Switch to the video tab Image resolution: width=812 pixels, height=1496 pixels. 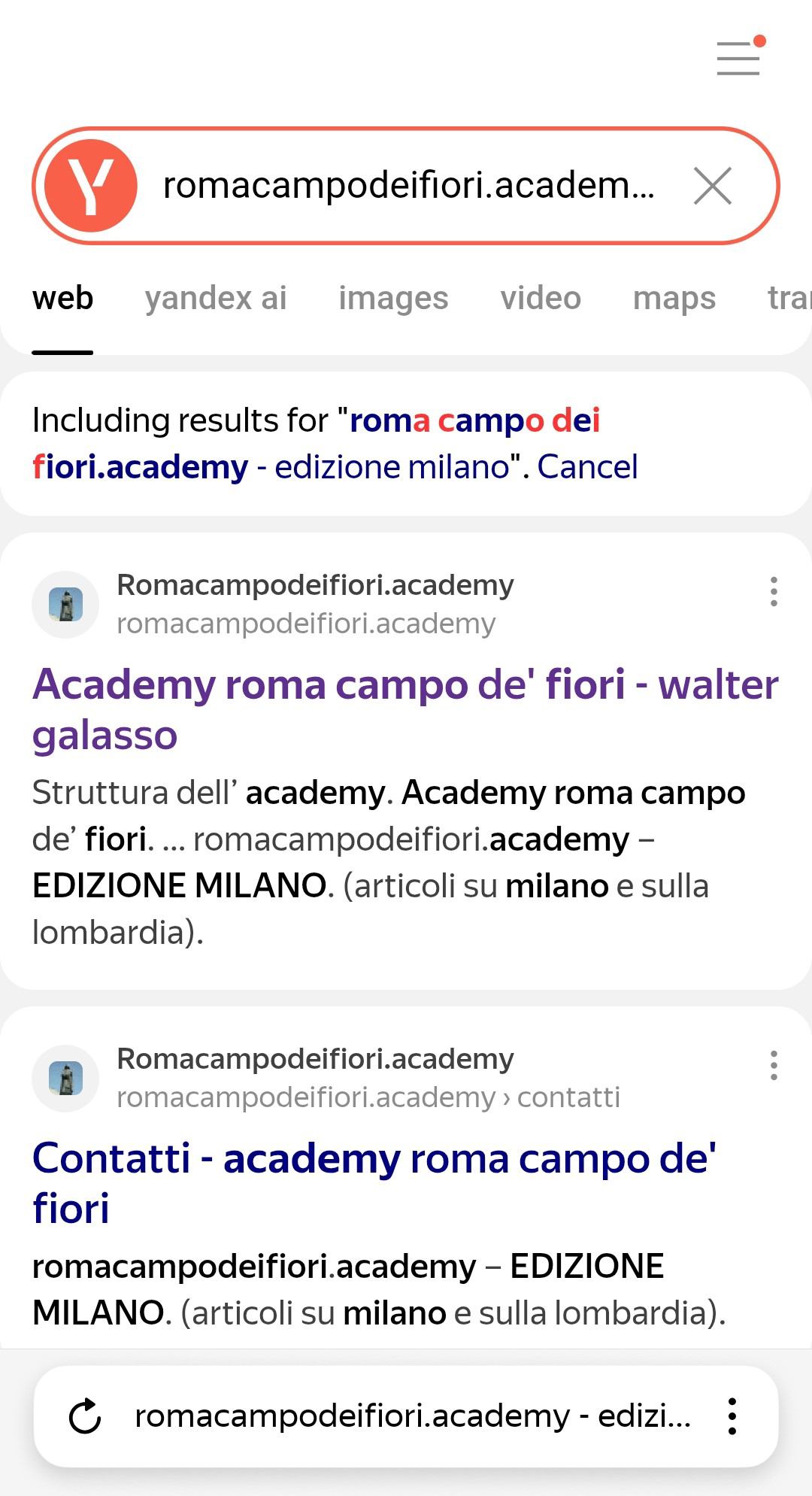(x=541, y=299)
